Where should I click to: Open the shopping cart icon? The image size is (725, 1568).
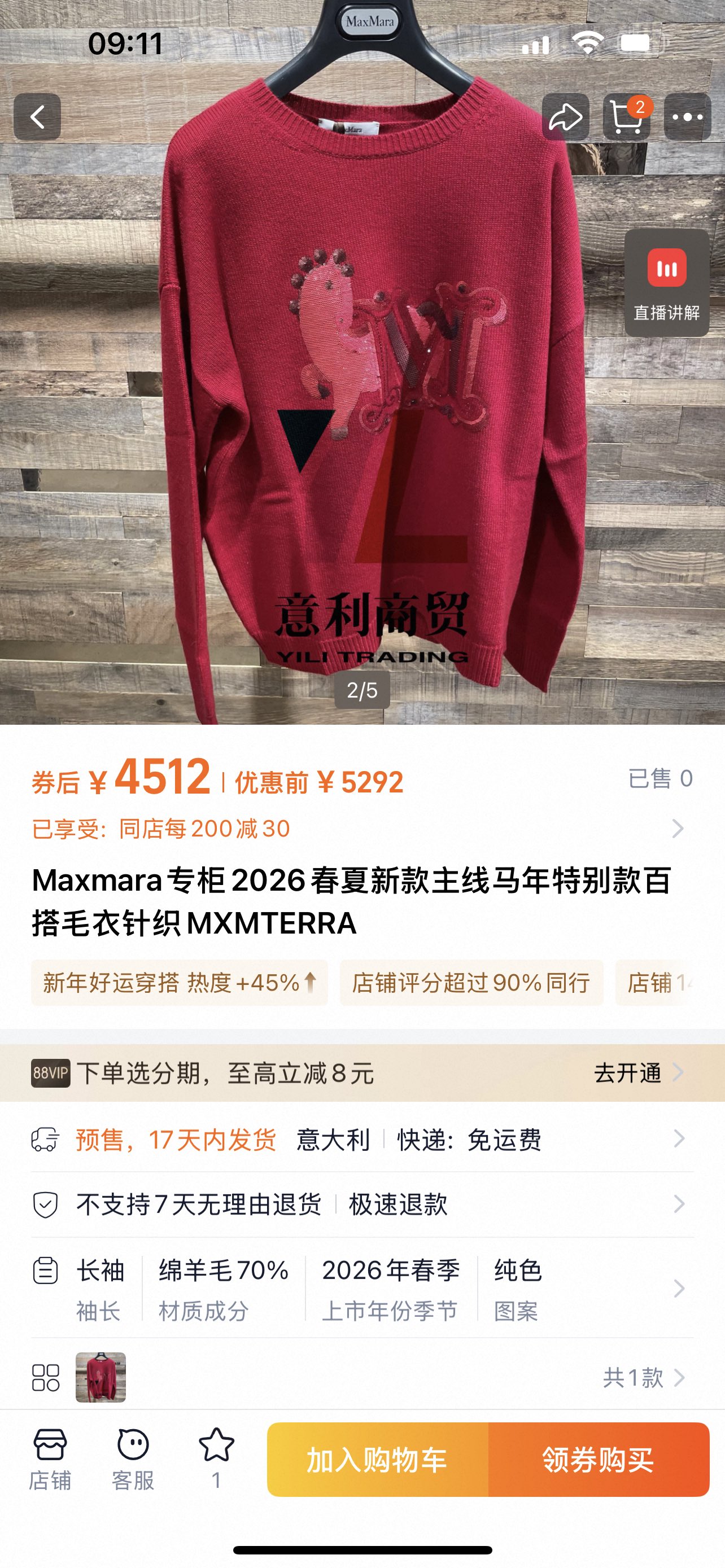[626, 117]
